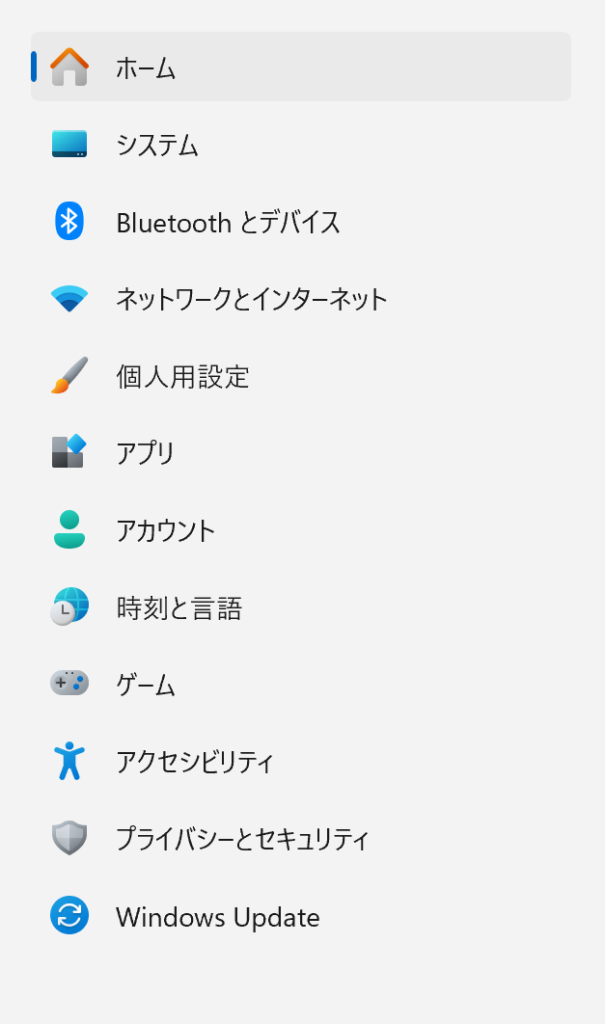Open システム settings
This screenshot has width=605, height=1024.
pos(301,144)
